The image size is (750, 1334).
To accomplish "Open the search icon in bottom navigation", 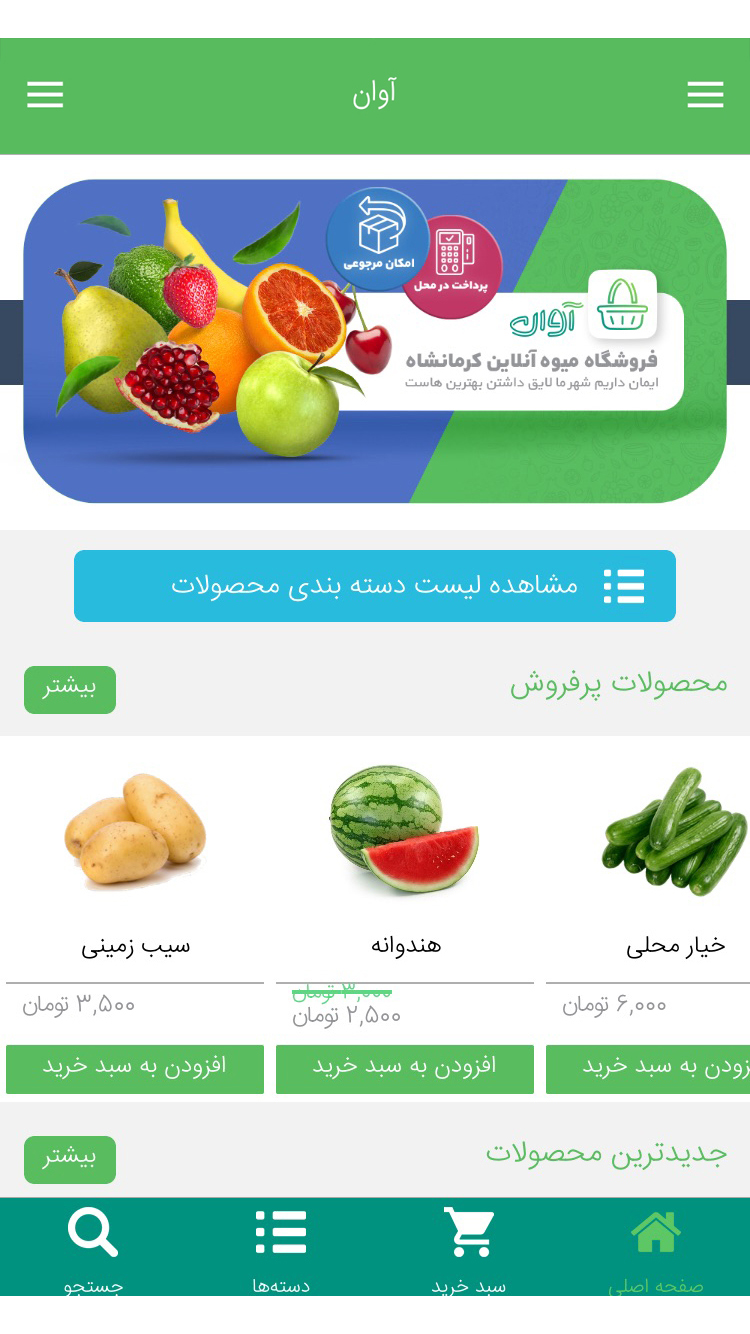I will click(x=92, y=1231).
